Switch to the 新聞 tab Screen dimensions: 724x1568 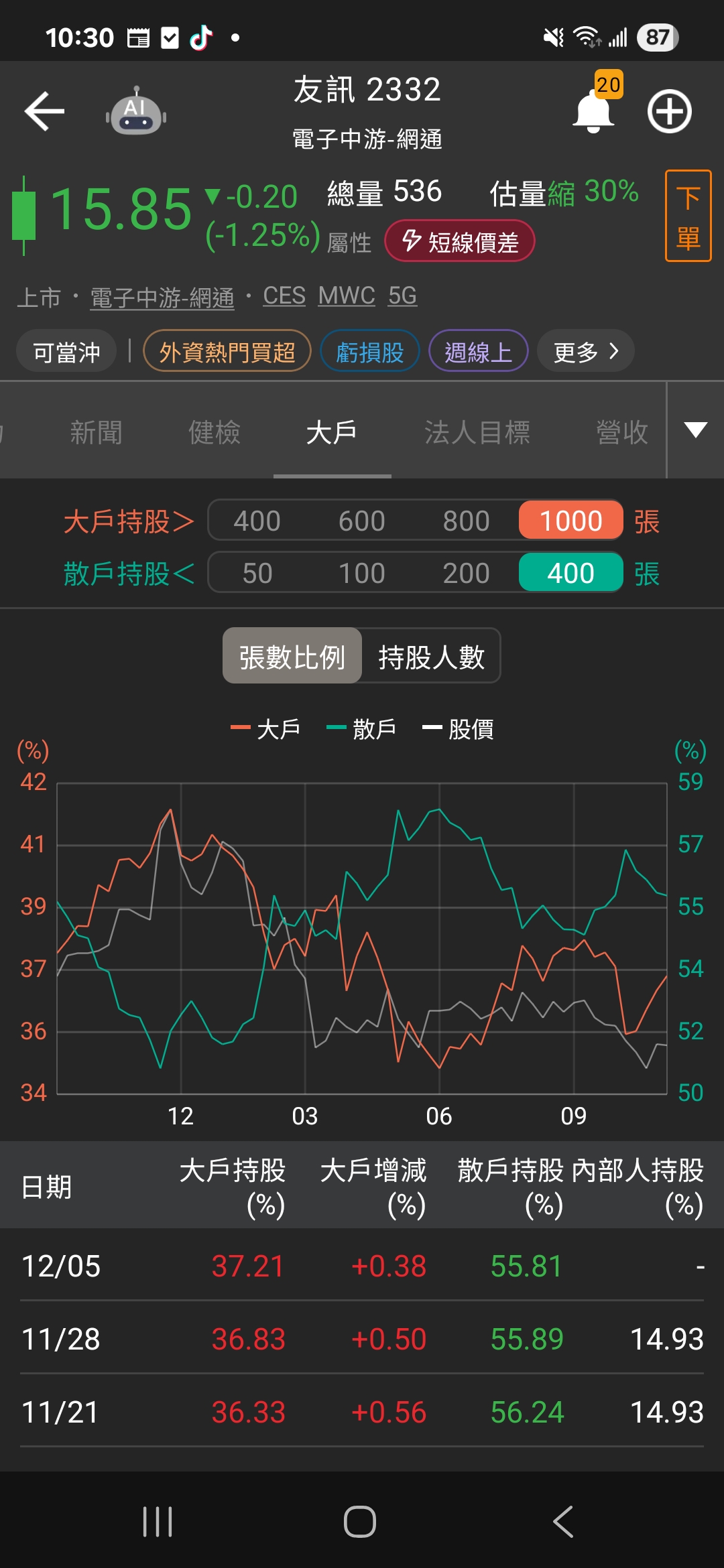pyautogui.click(x=97, y=432)
